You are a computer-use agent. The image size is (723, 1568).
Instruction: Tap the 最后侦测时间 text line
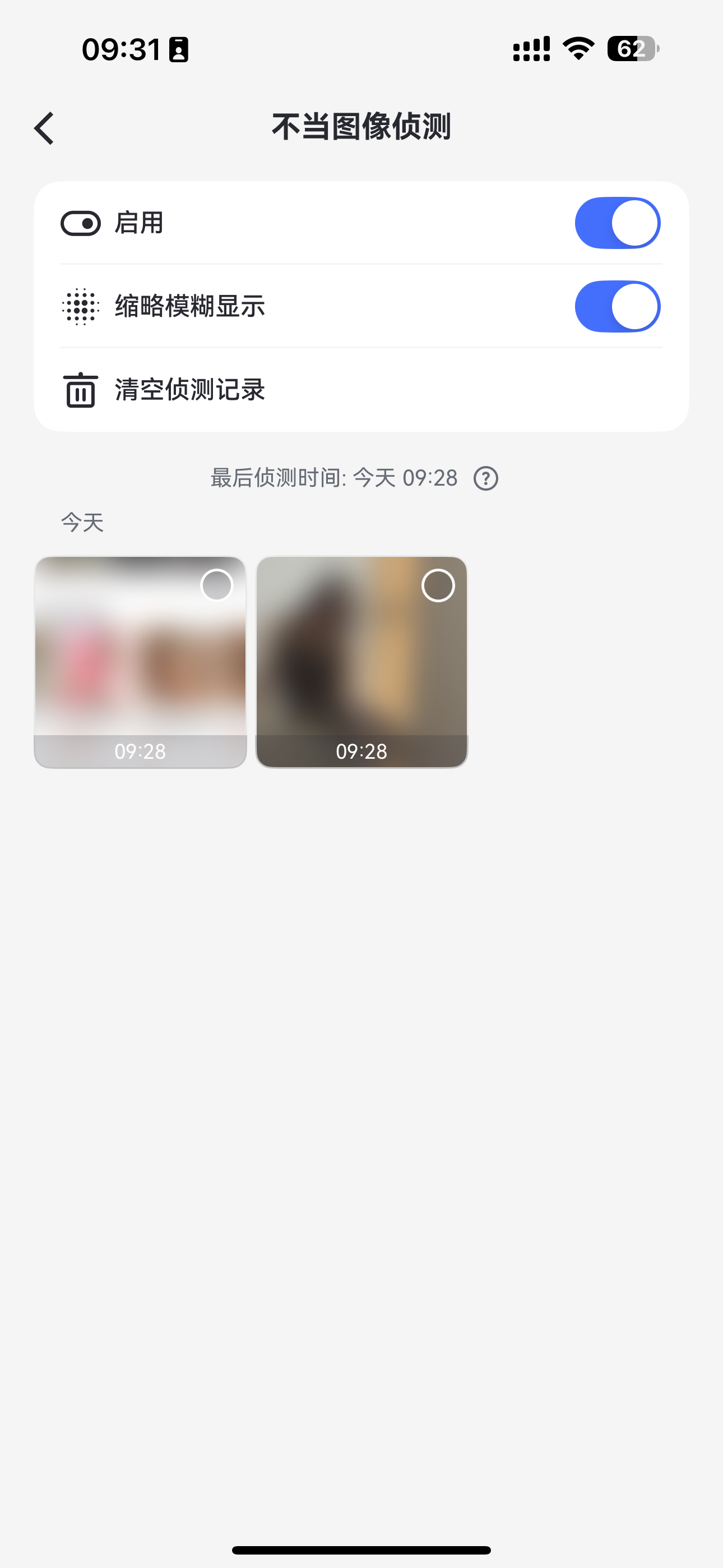coord(333,478)
